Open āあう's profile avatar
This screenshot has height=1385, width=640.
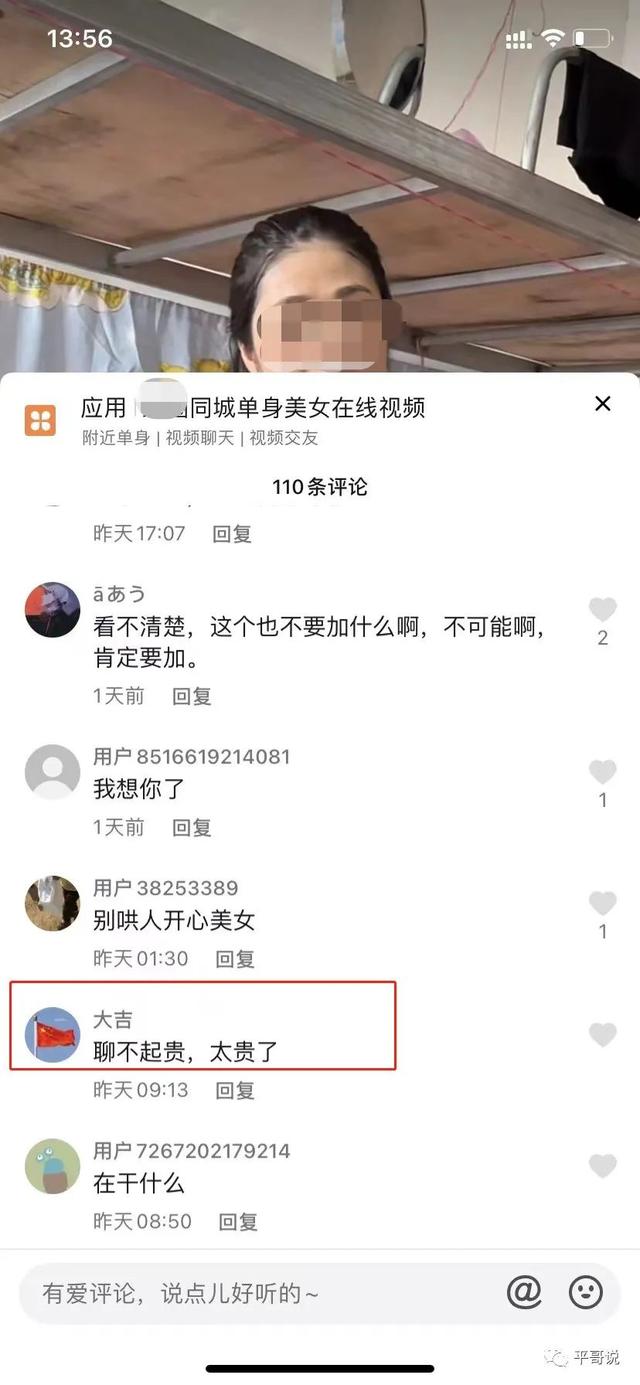[x=52, y=609]
